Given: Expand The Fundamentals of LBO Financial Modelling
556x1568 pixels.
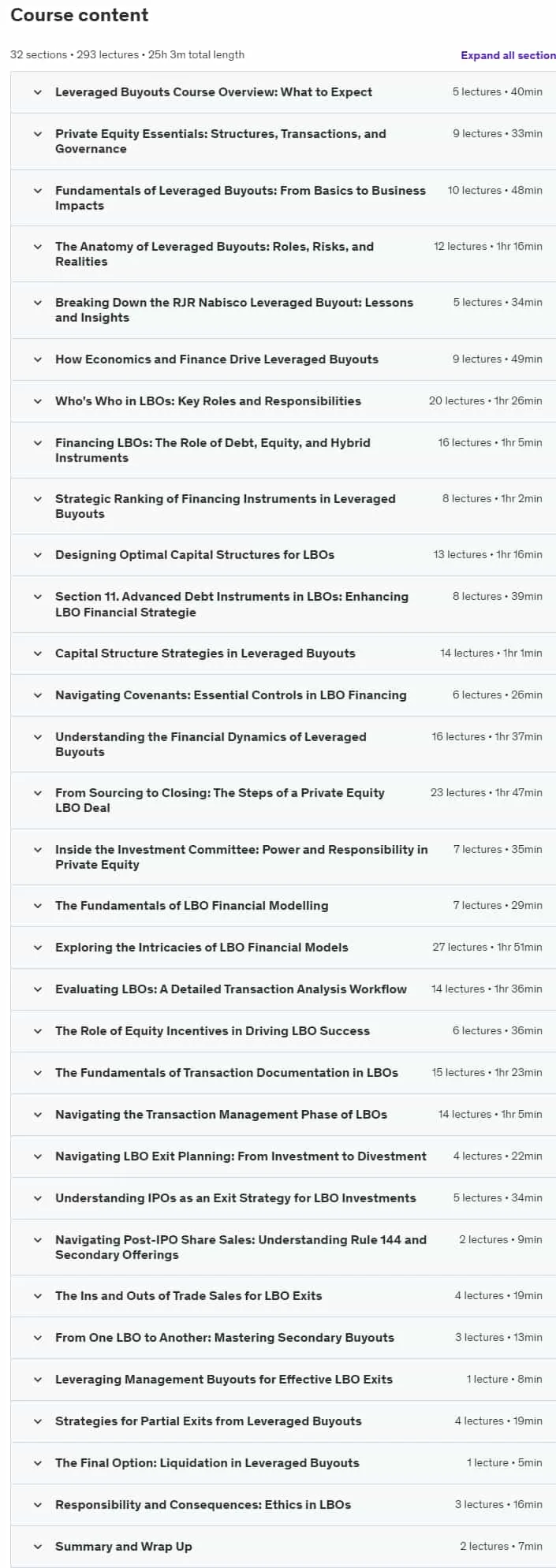Looking at the screenshot, I should 283,906.
